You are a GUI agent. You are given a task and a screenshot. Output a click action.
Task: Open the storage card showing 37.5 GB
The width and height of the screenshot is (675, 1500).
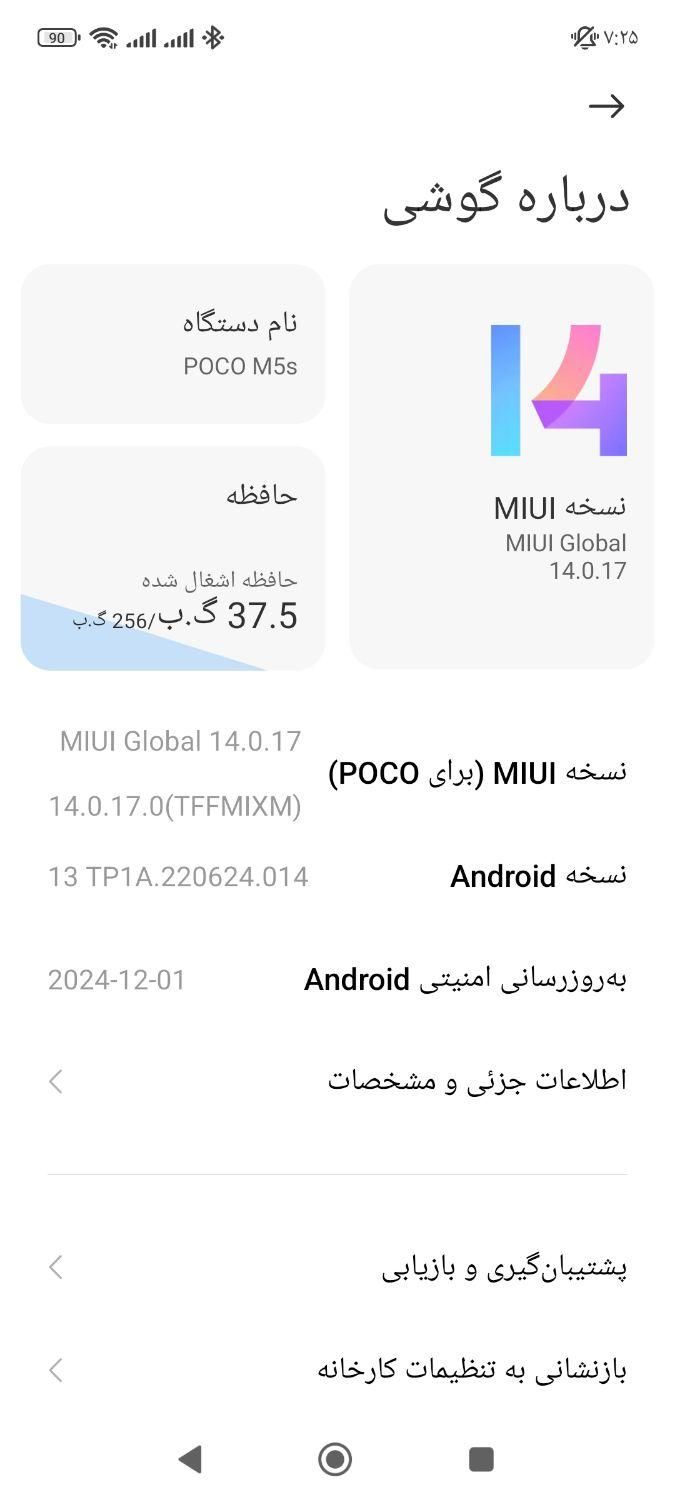coord(173,557)
